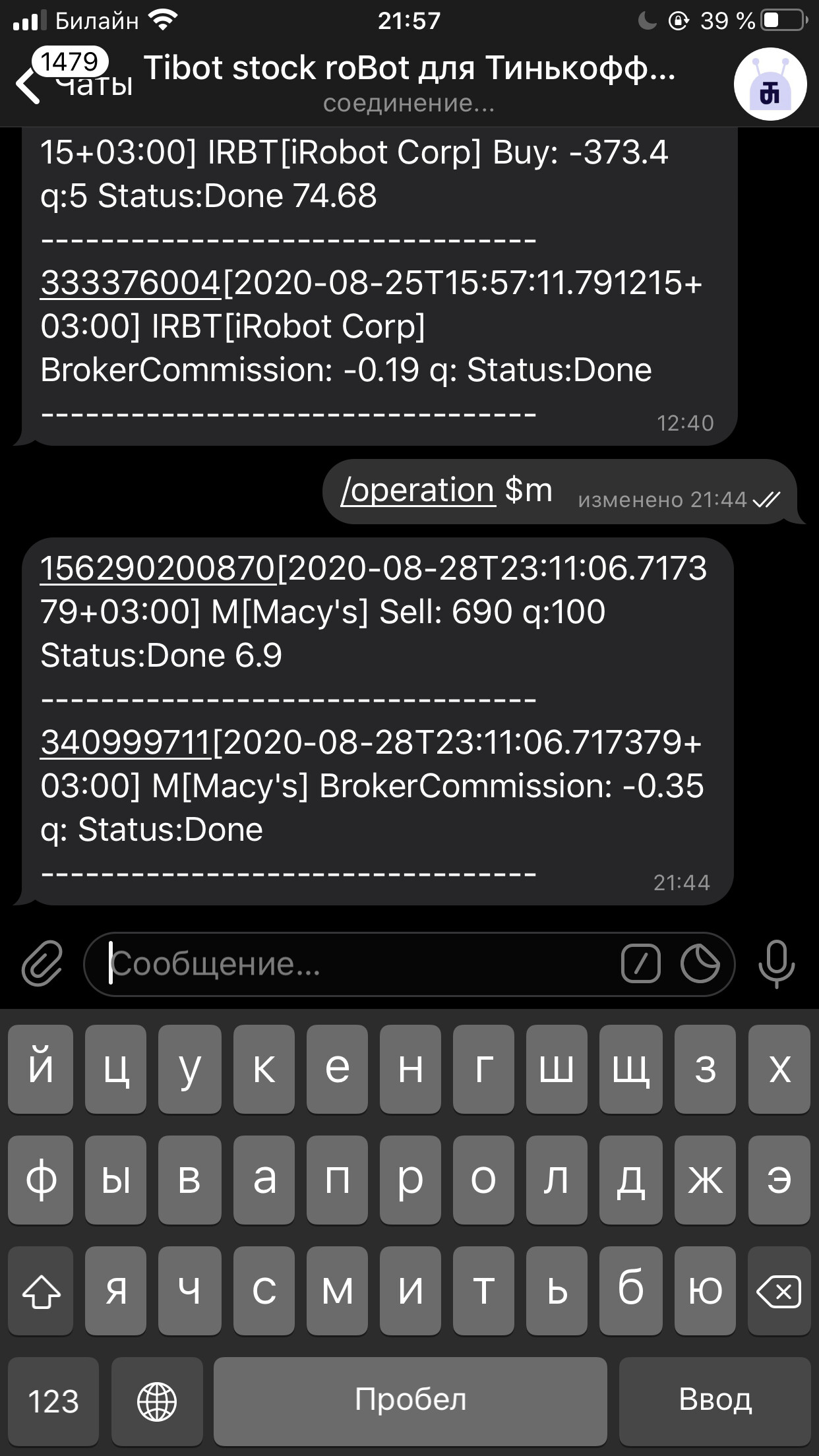The image size is (819, 1456).
Task: Open the sticker panel icon
Action: (x=700, y=964)
